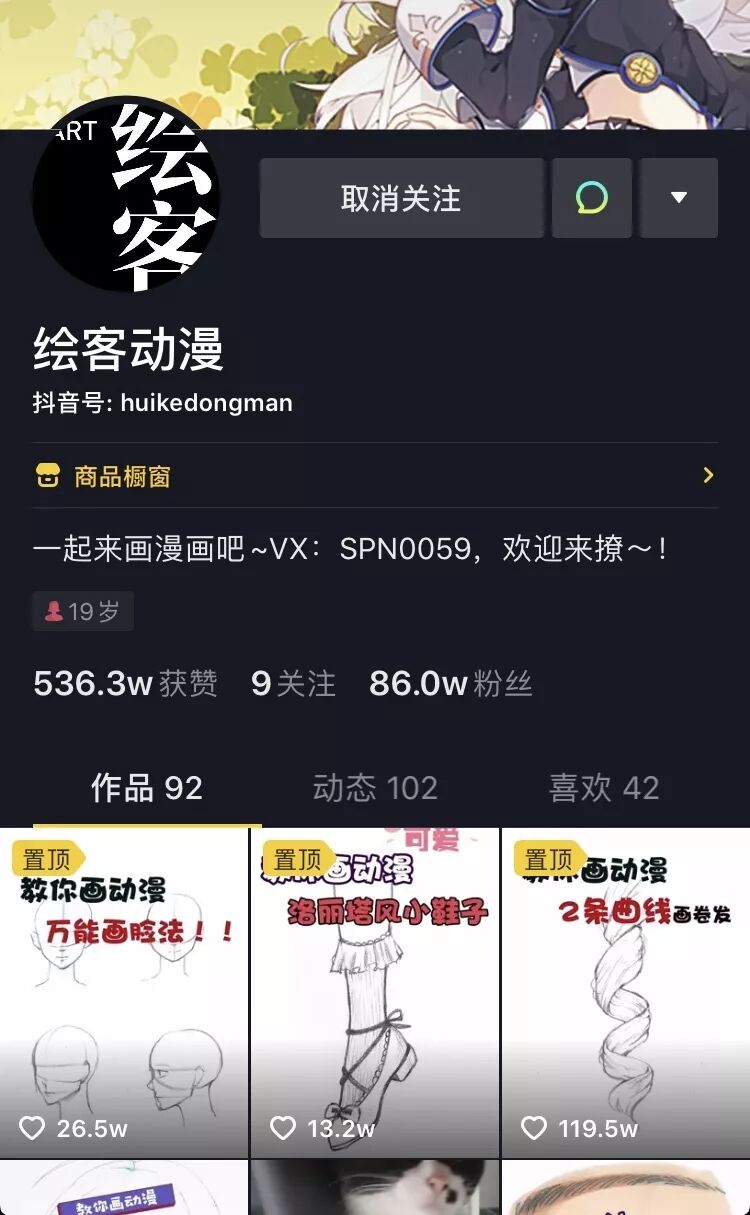This screenshot has width=750, height=1215.
Task: Open private message chat icon
Action: click(592, 198)
